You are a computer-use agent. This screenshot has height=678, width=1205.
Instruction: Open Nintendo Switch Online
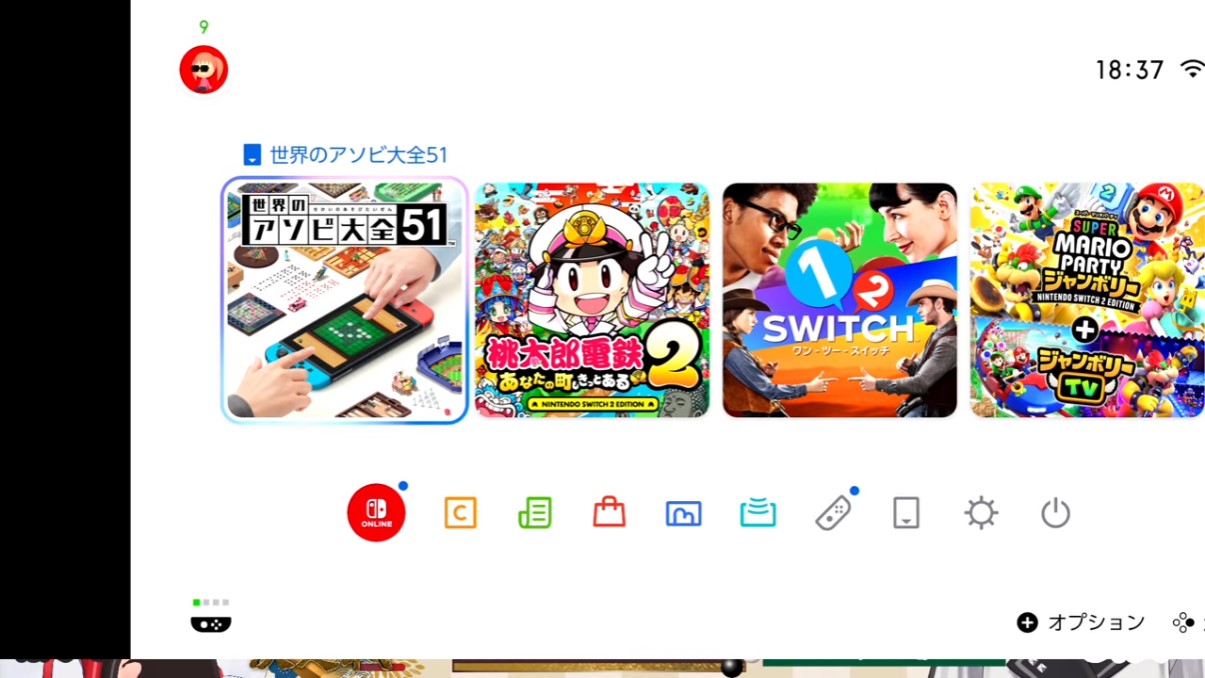(376, 513)
